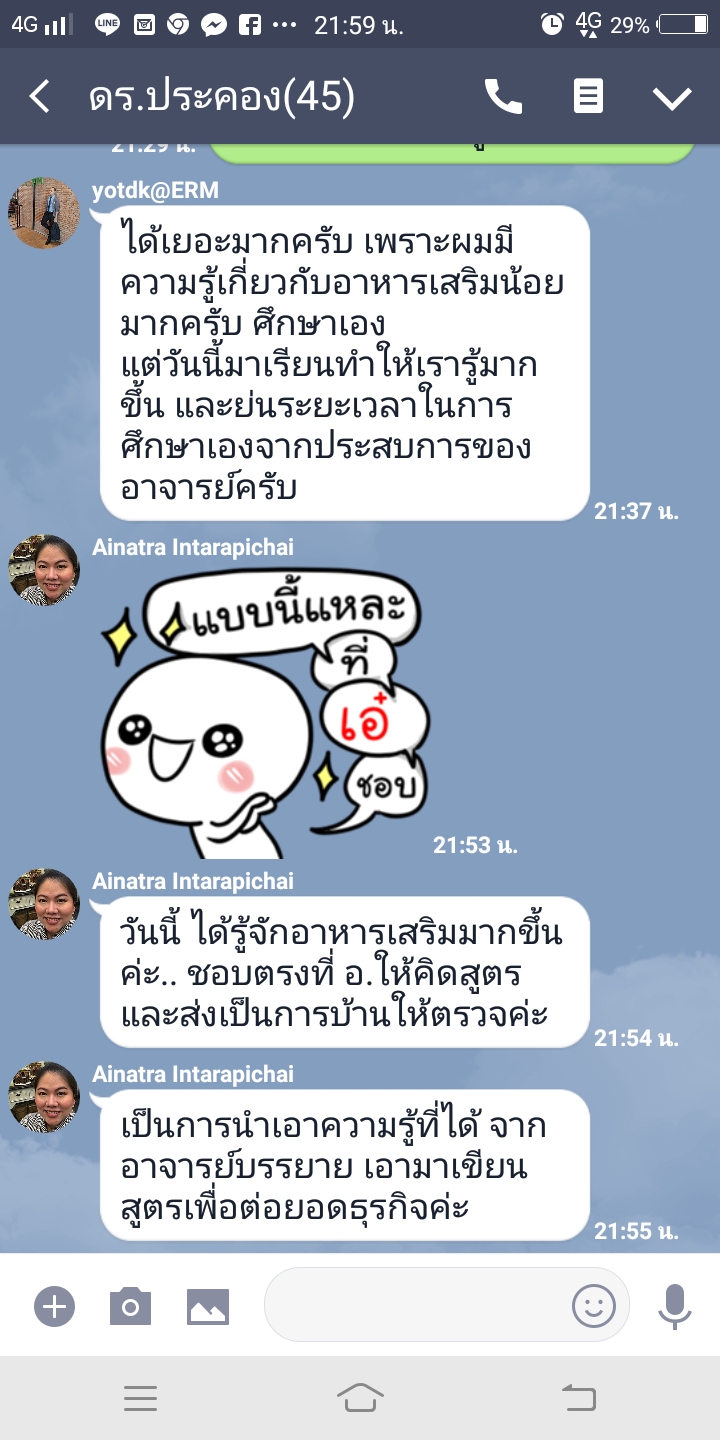Record a voice message with the microphone
The width and height of the screenshot is (720, 1440).
[675, 1305]
